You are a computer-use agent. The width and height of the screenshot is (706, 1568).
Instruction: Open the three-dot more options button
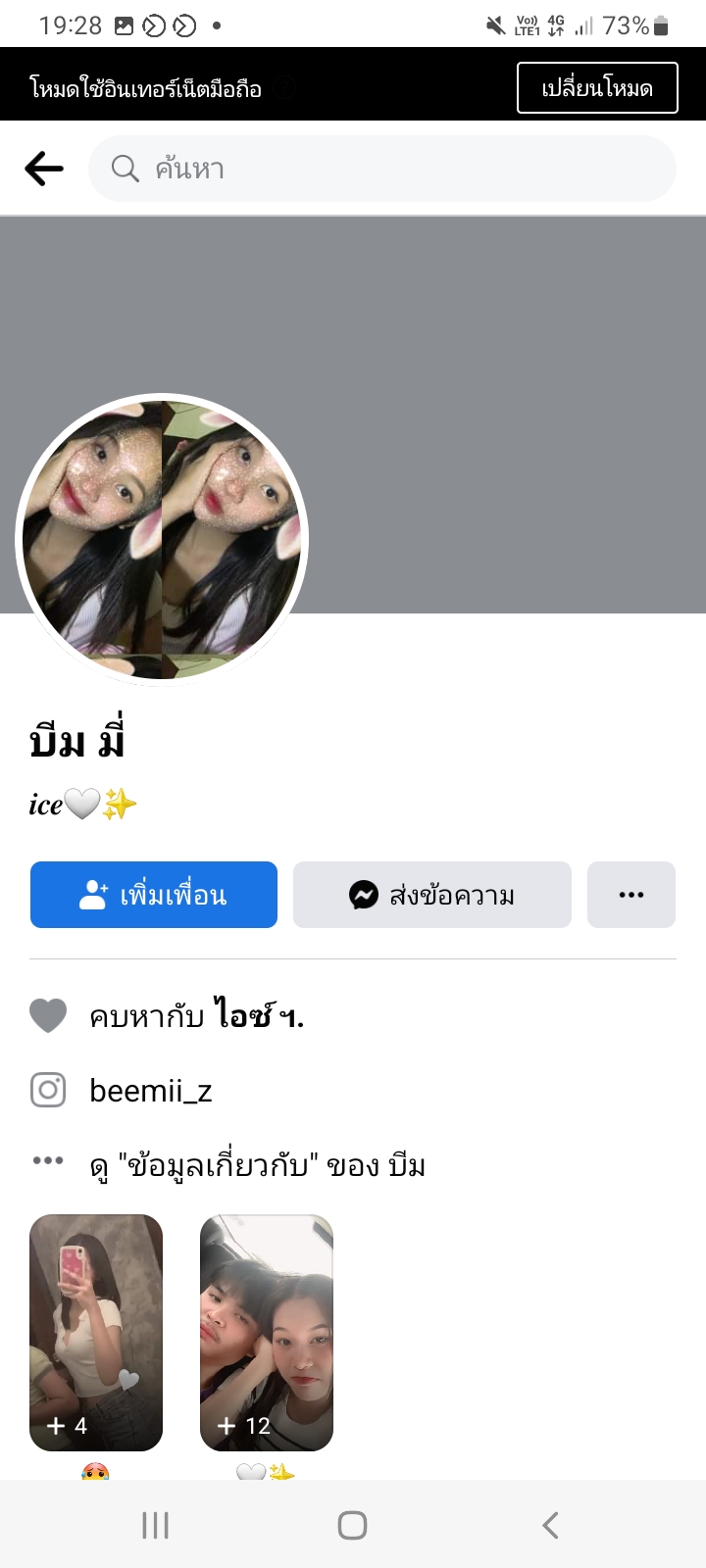coord(630,895)
